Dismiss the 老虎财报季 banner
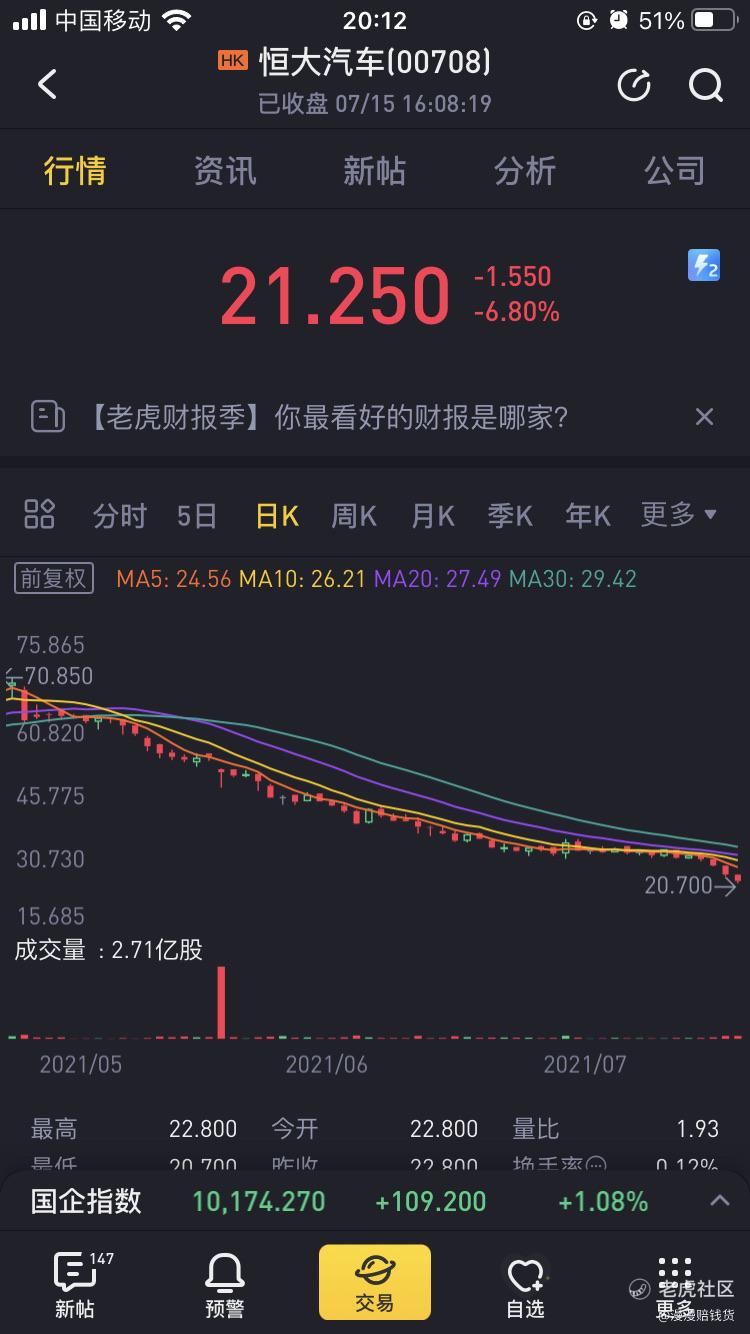Image resolution: width=750 pixels, height=1334 pixels. click(704, 417)
